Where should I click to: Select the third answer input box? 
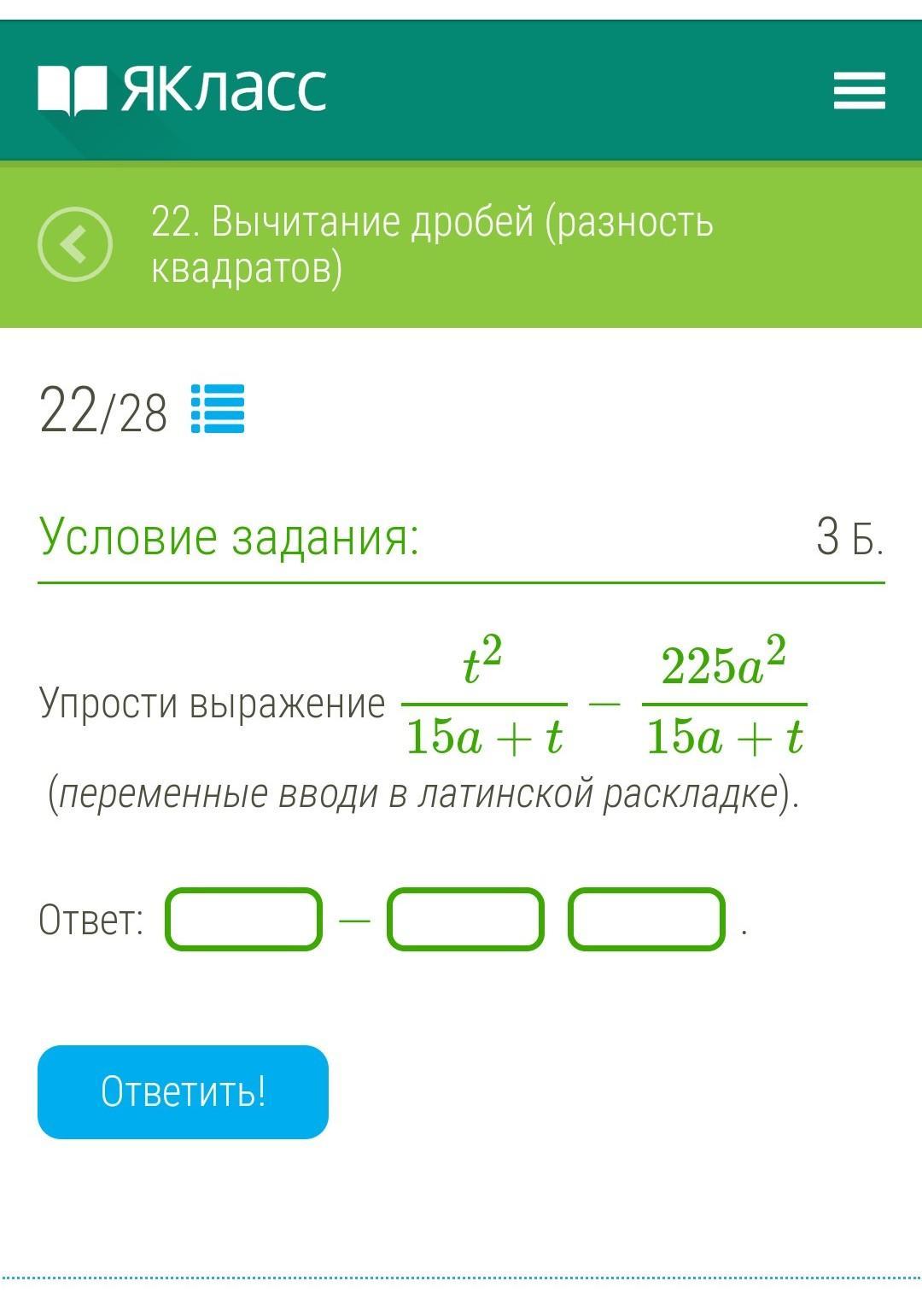(x=646, y=920)
